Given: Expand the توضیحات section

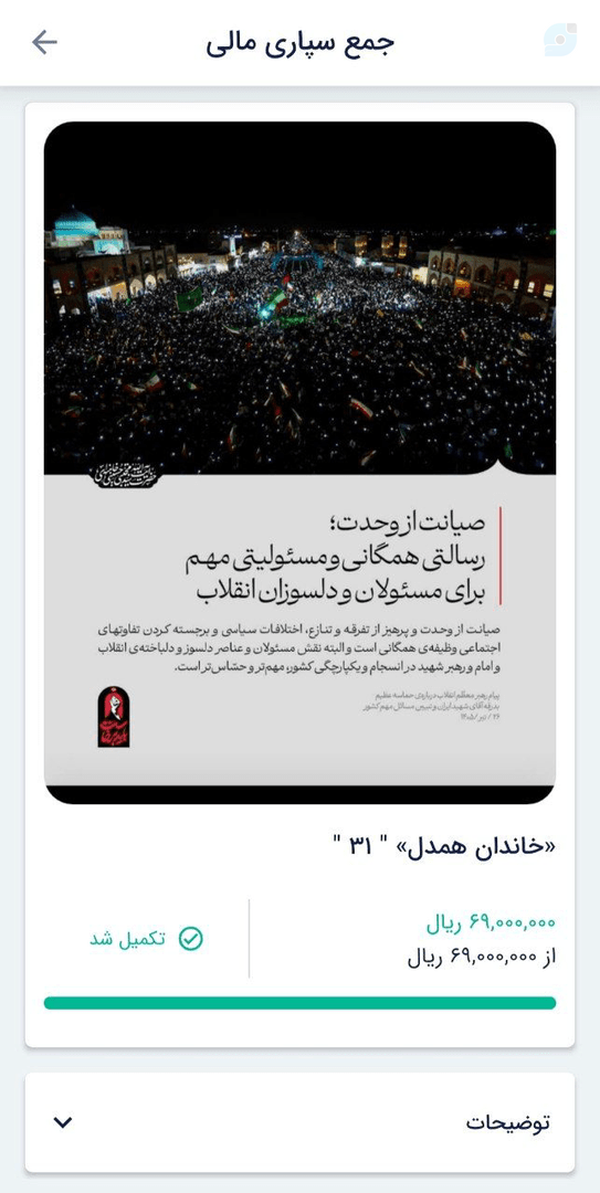Looking at the screenshot, I should (x=300, y=1122).
